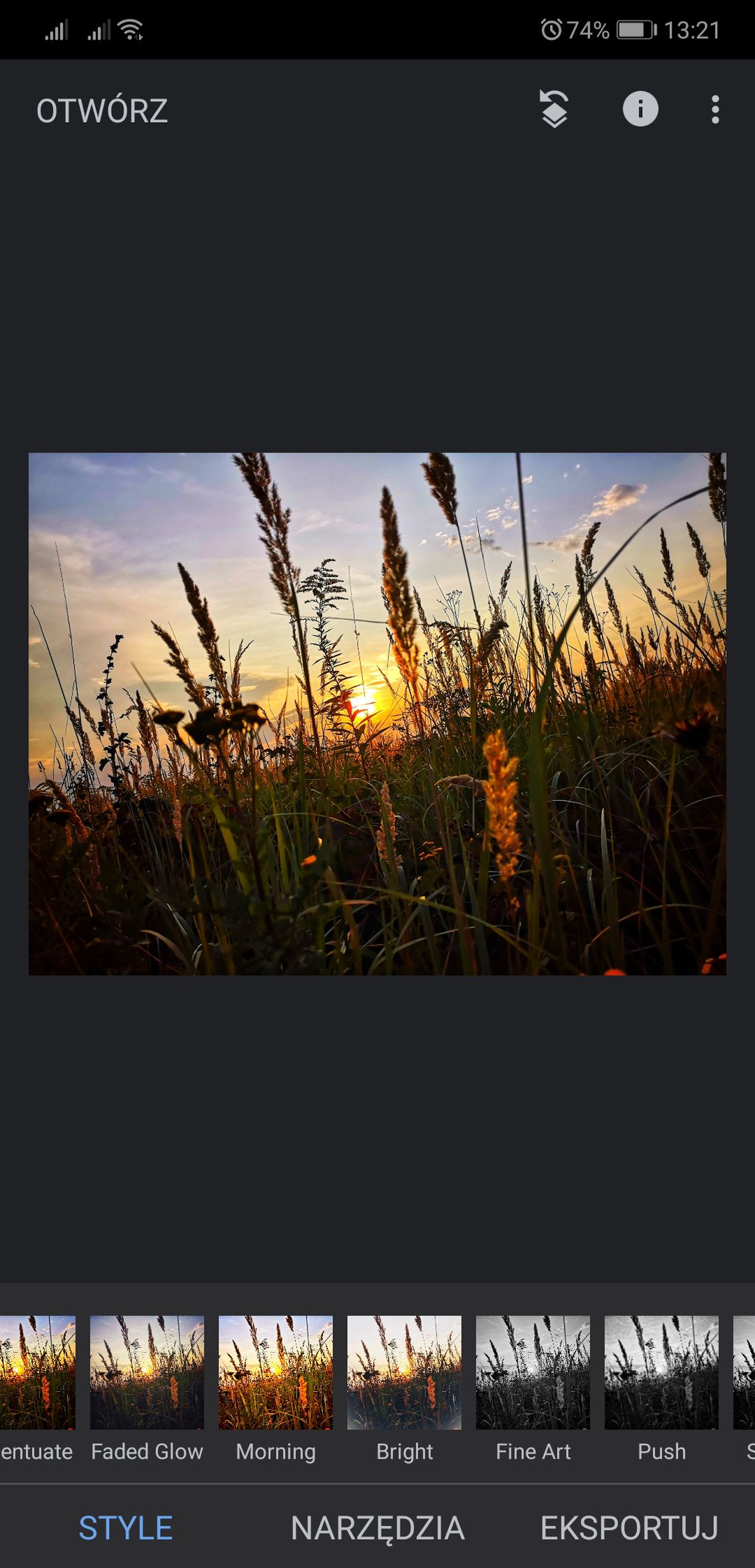Open the EKSPORTUJ tab
This screenshot has height=1568, width=755.
[x=629, y=1528]
